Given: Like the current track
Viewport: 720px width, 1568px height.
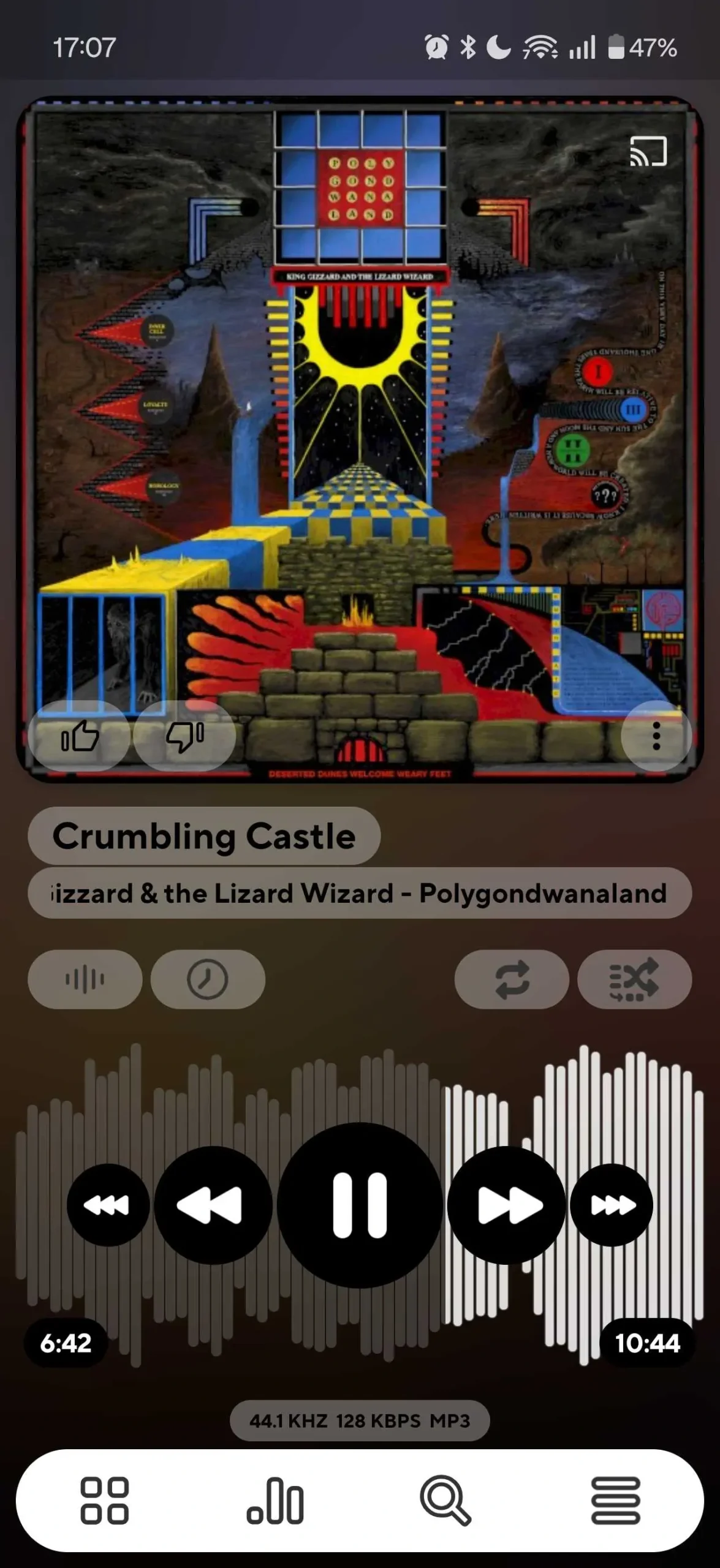Looking at the screenshot, I should pyautogui.click(x=80, y=738).
